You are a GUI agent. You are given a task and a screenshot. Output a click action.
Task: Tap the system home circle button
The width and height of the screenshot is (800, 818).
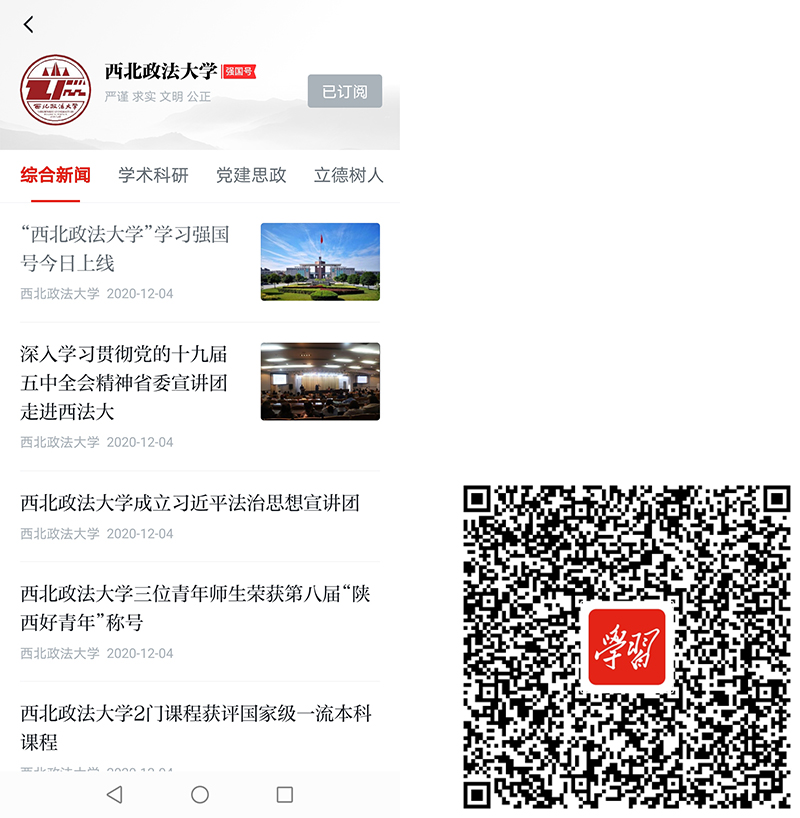[x=200, y=795]
